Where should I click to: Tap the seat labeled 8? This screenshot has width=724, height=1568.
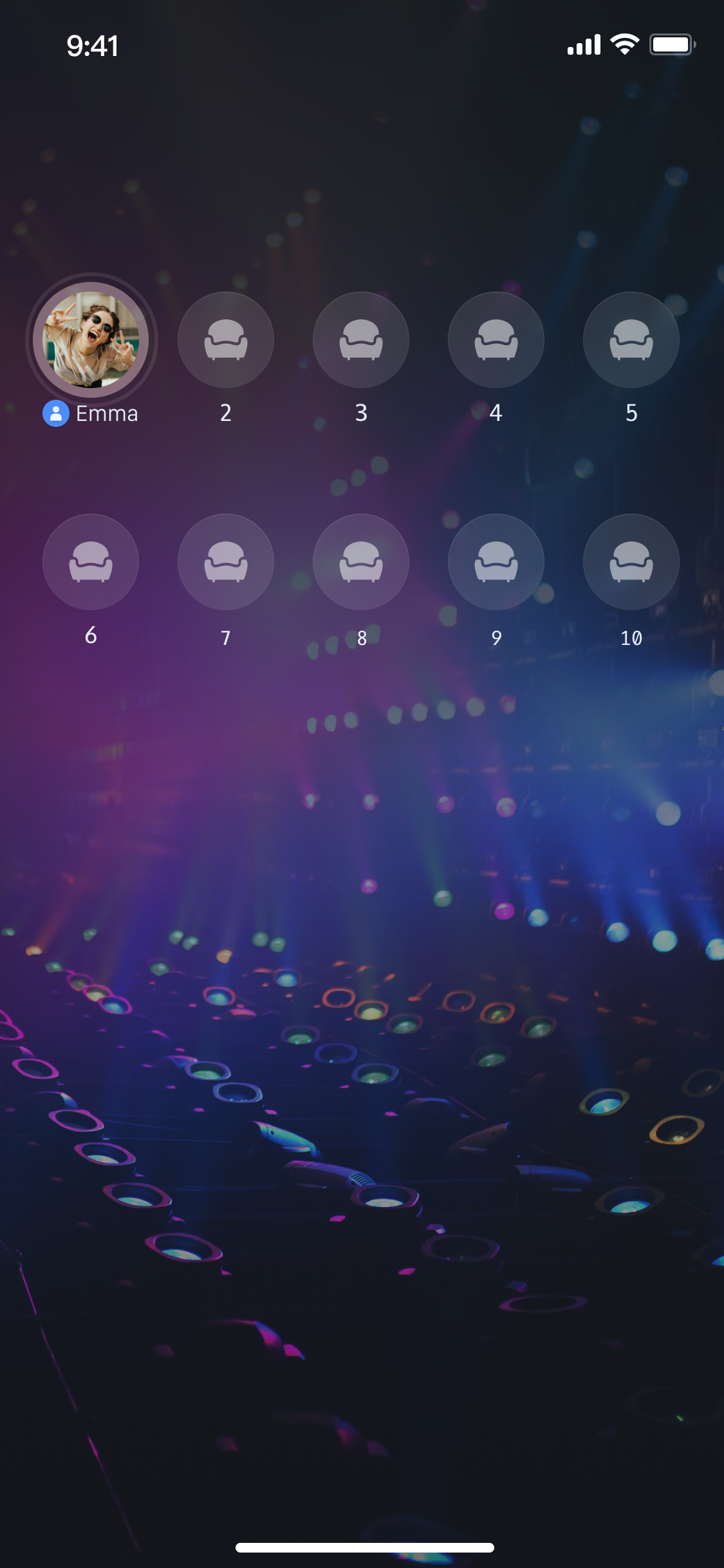coord(361,562)
